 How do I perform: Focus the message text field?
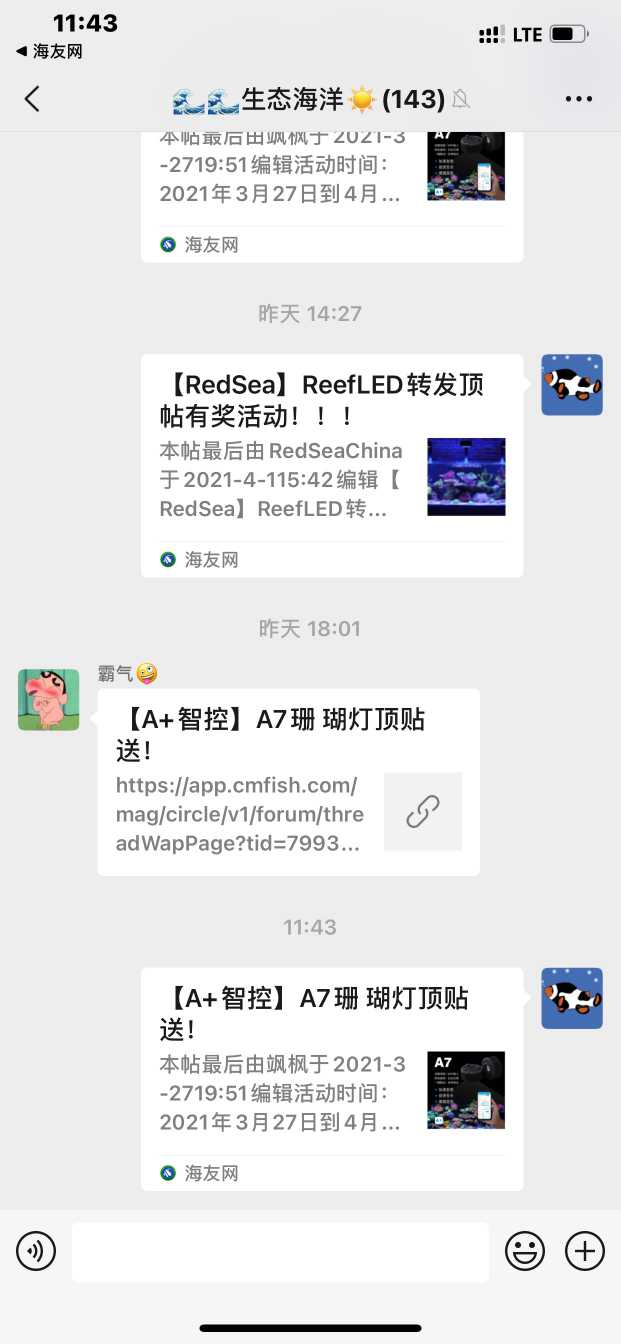click(x=280, y=1251)
